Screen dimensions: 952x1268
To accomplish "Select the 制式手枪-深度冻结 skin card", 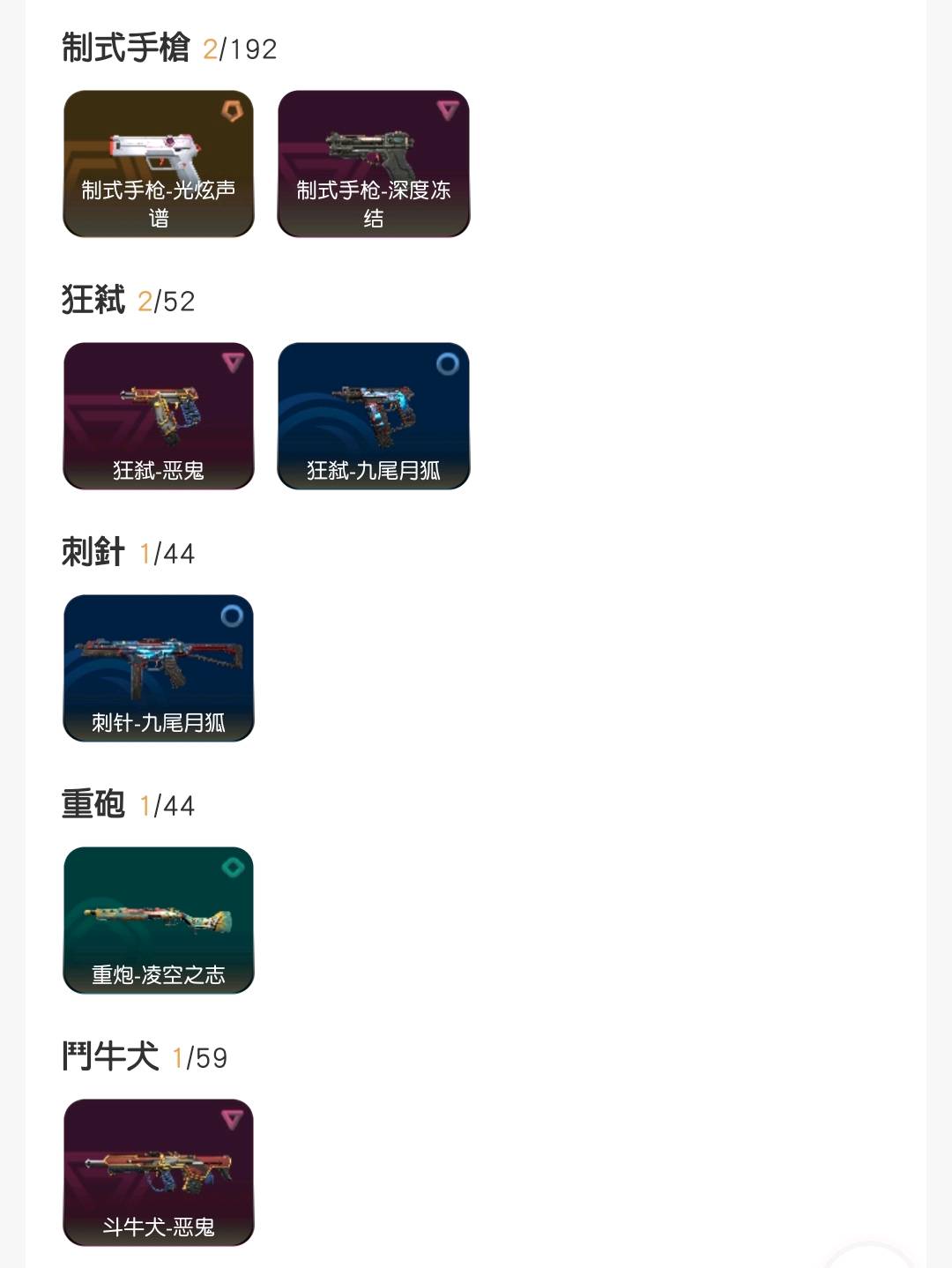I will 374,164.
